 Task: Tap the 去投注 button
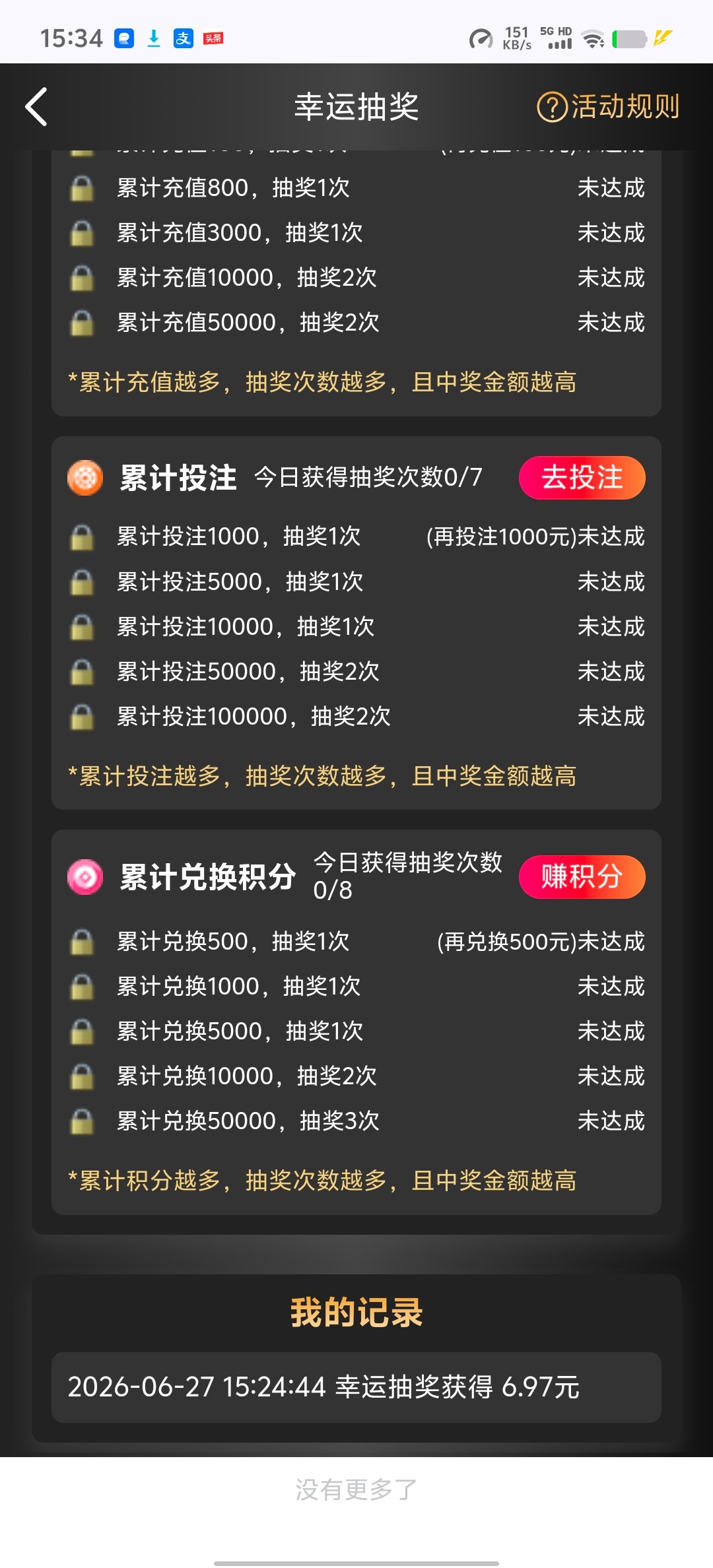coord(582,477)
